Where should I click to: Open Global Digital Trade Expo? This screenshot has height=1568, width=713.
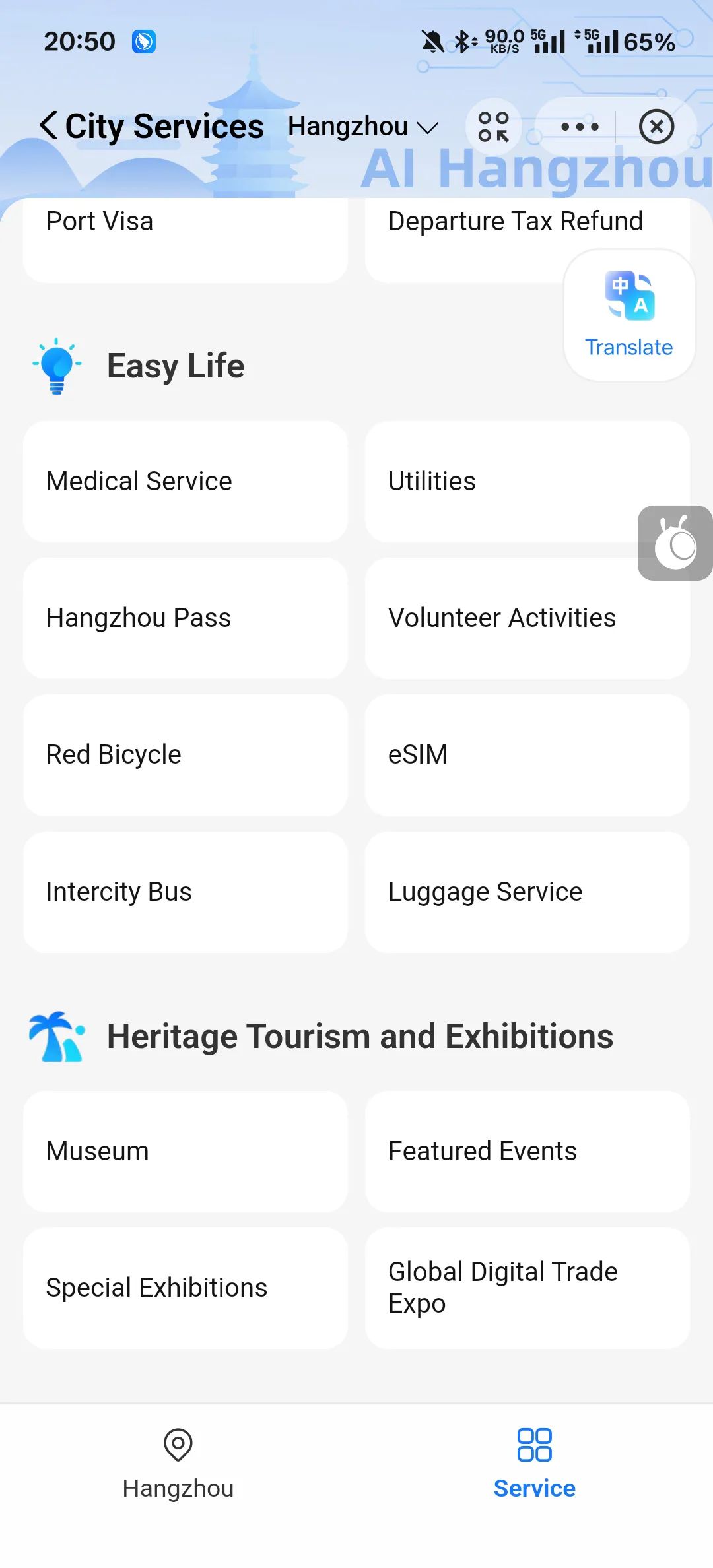pos(527,1288)
